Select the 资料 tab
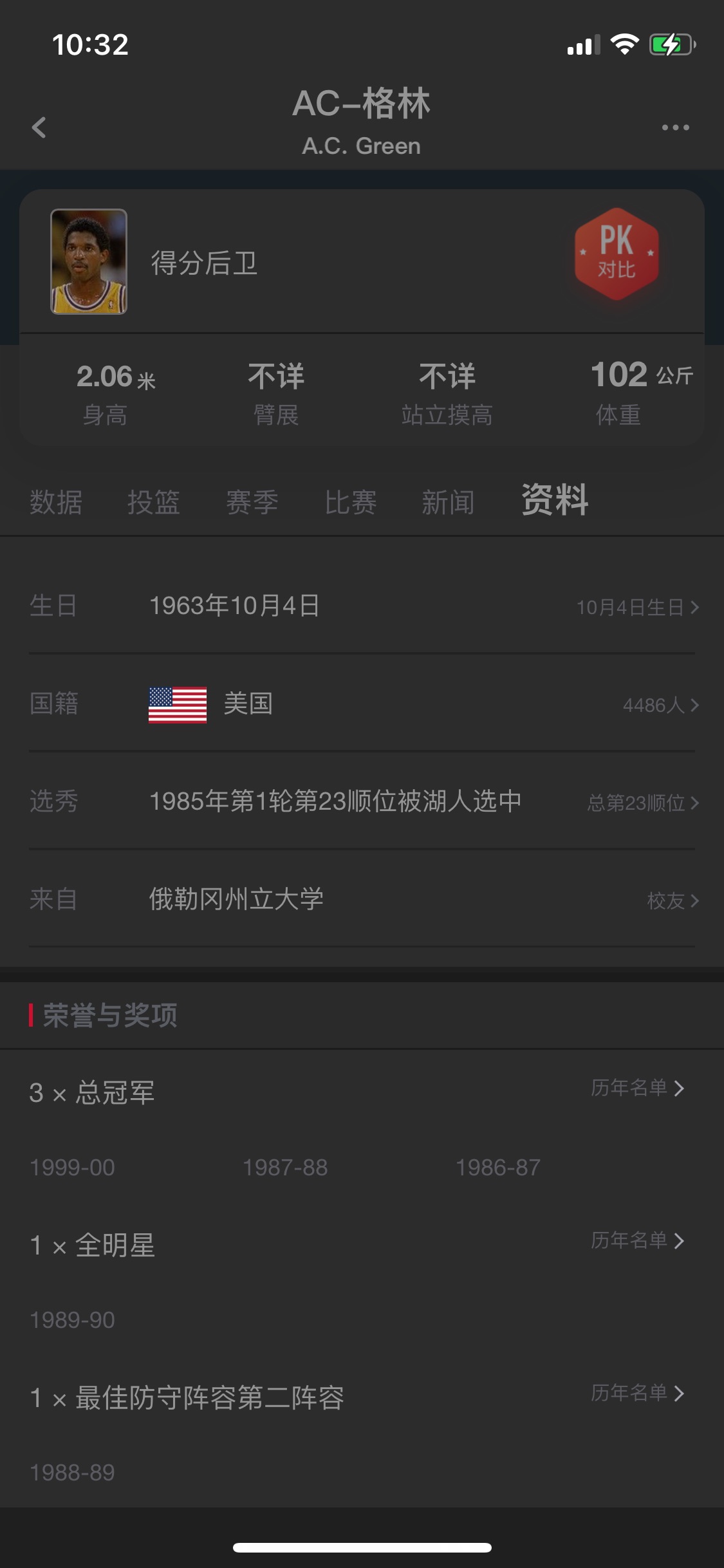This screenshot has height=1568, width=724. pos(555,499)
